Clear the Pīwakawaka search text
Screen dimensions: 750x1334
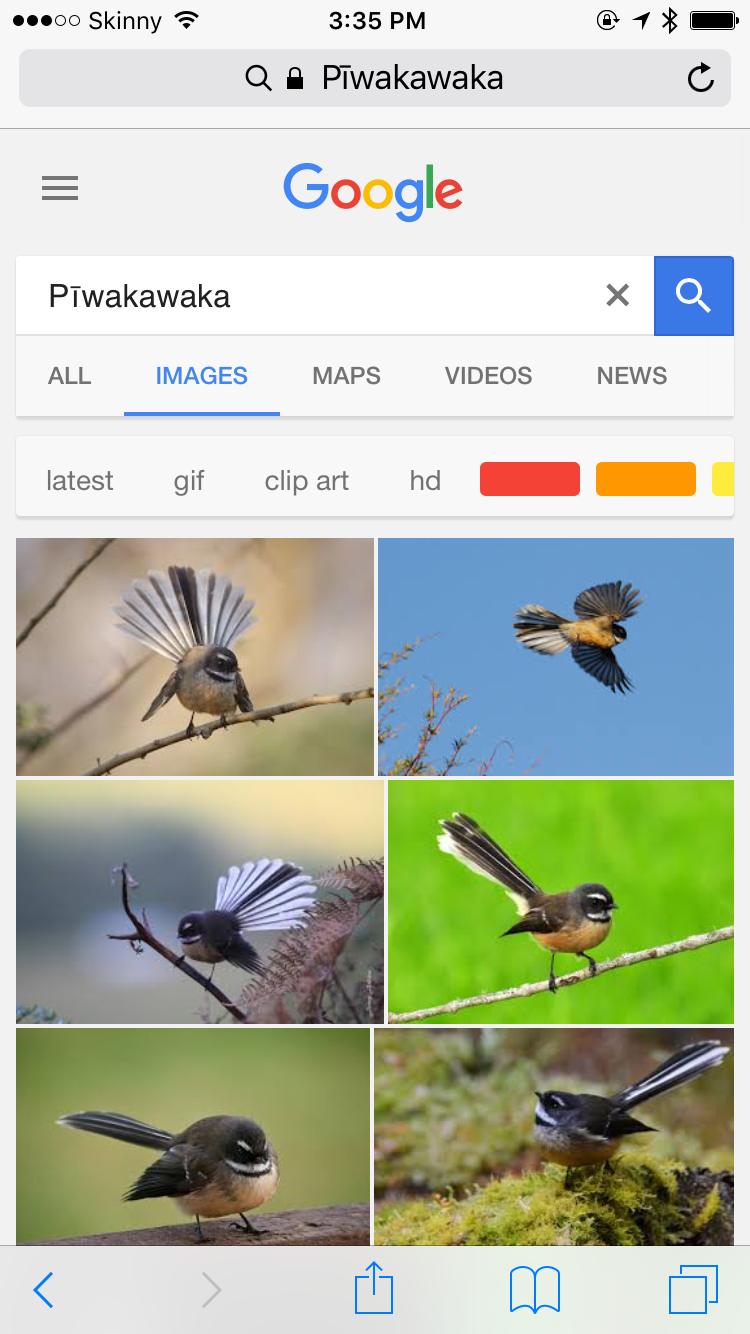coord(618,295)
